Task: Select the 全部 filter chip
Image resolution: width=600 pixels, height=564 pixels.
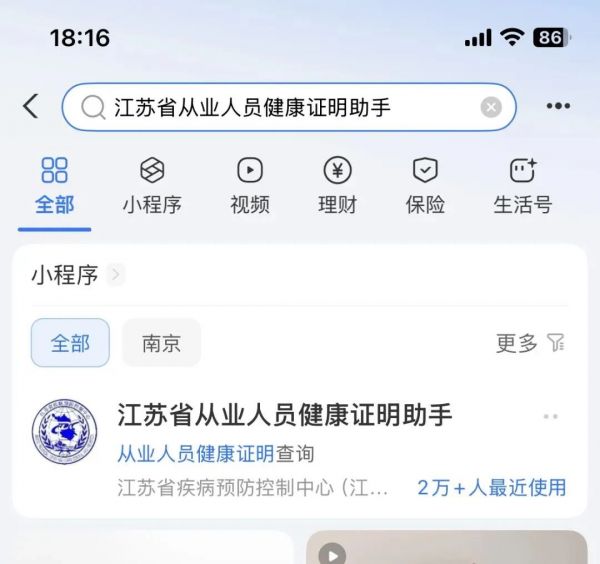Action: [70, 343]
